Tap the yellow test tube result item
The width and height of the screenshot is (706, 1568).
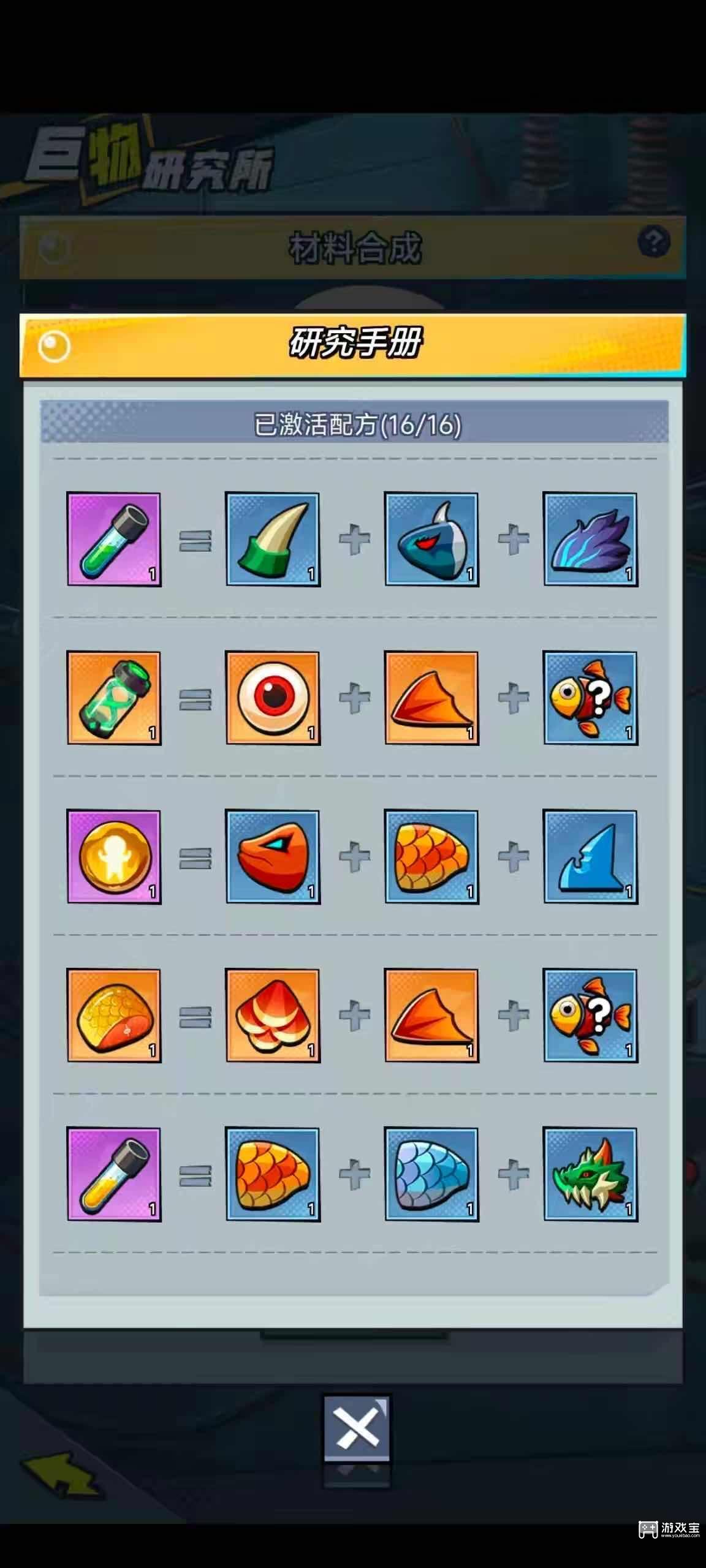(x=114, y=1174)
